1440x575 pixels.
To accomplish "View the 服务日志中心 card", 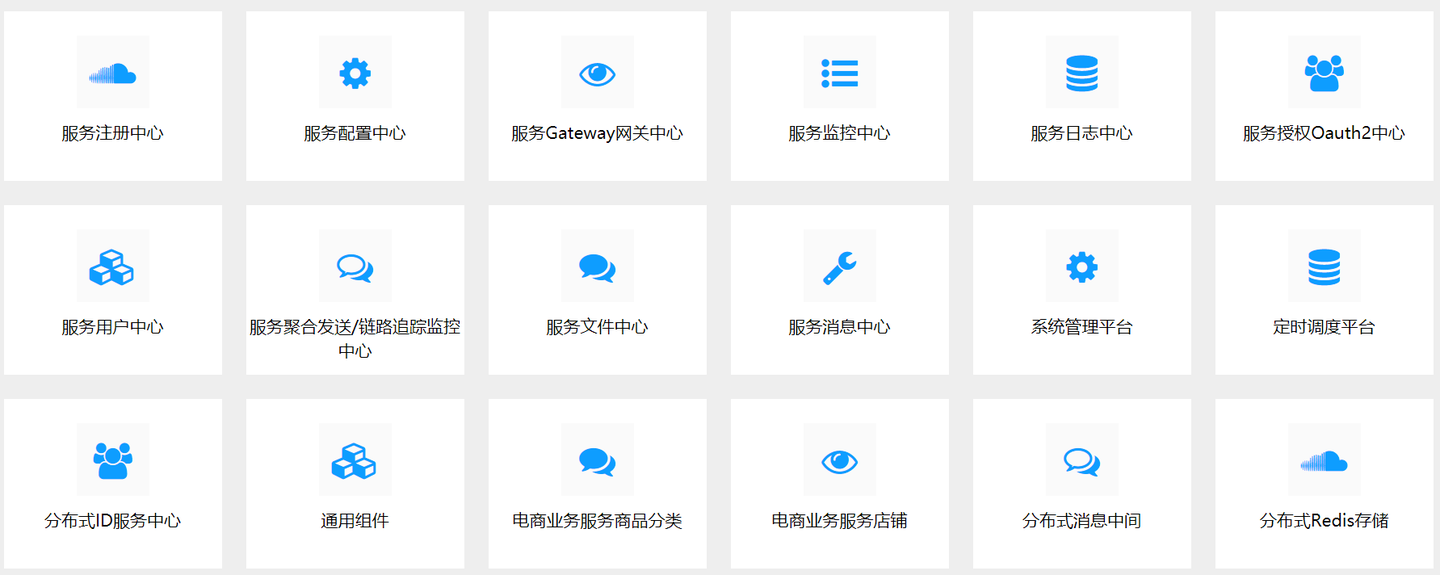I will click(x=1082, y=97).
